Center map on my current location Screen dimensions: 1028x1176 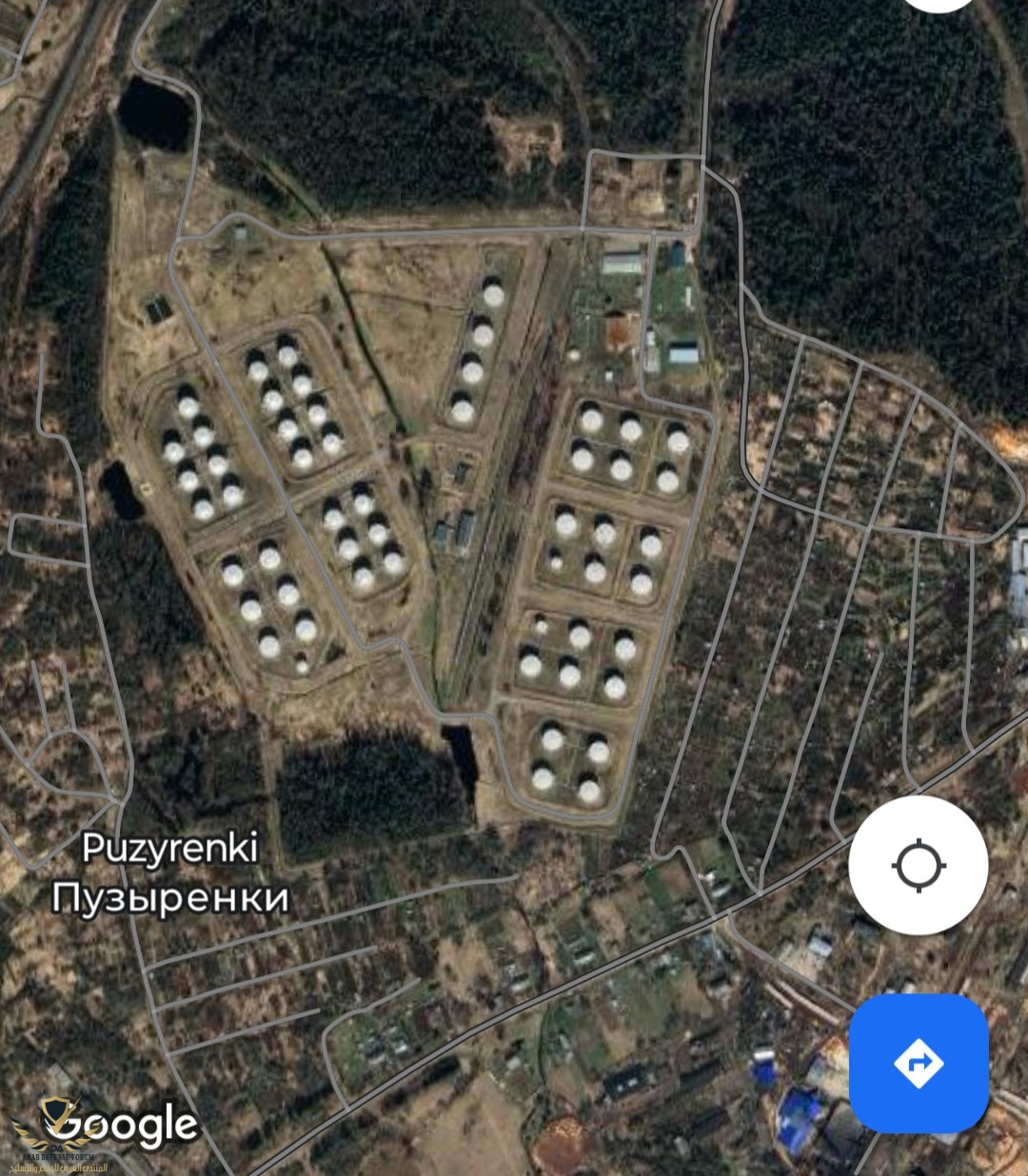point(918,866)
